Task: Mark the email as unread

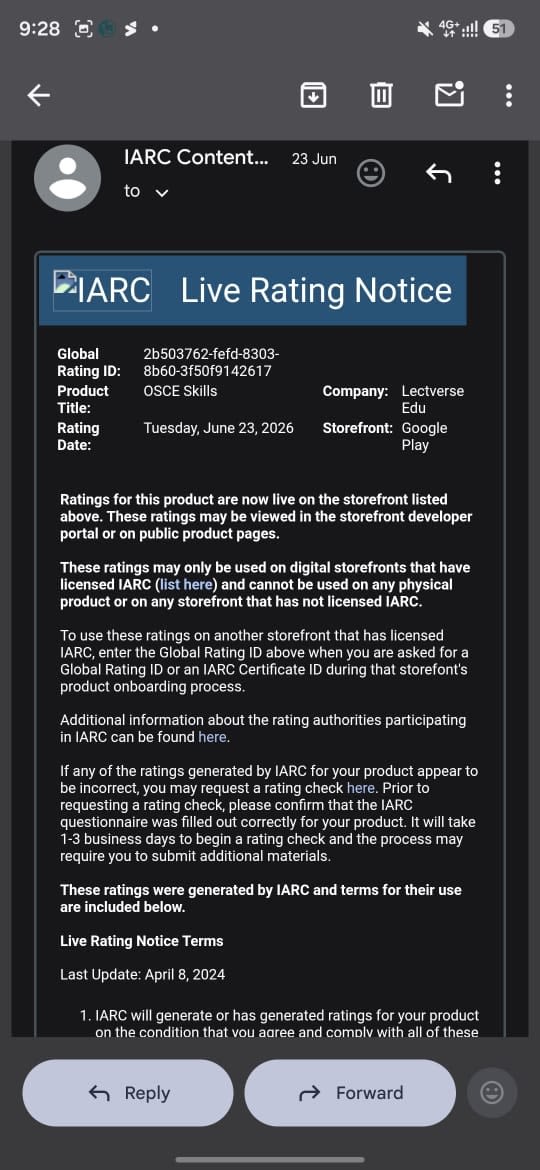Action: [450, 95]
